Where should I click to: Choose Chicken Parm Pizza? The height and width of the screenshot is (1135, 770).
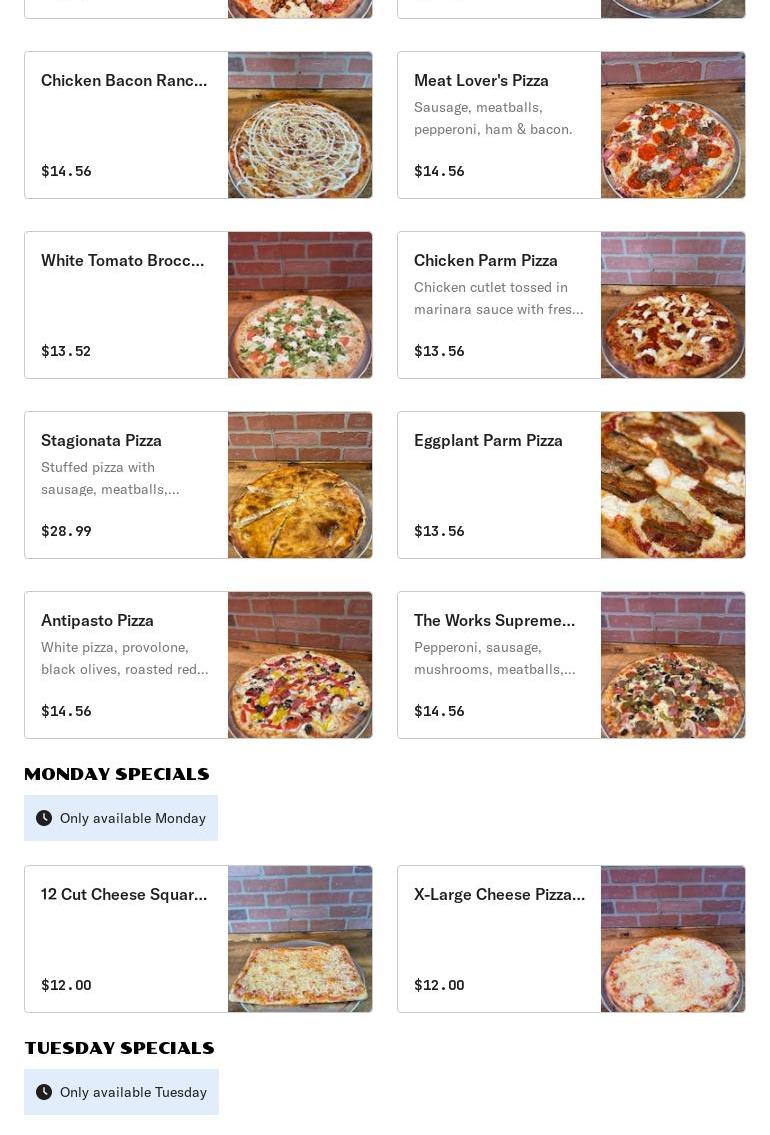pyautogui.click(x=571, y=305)
